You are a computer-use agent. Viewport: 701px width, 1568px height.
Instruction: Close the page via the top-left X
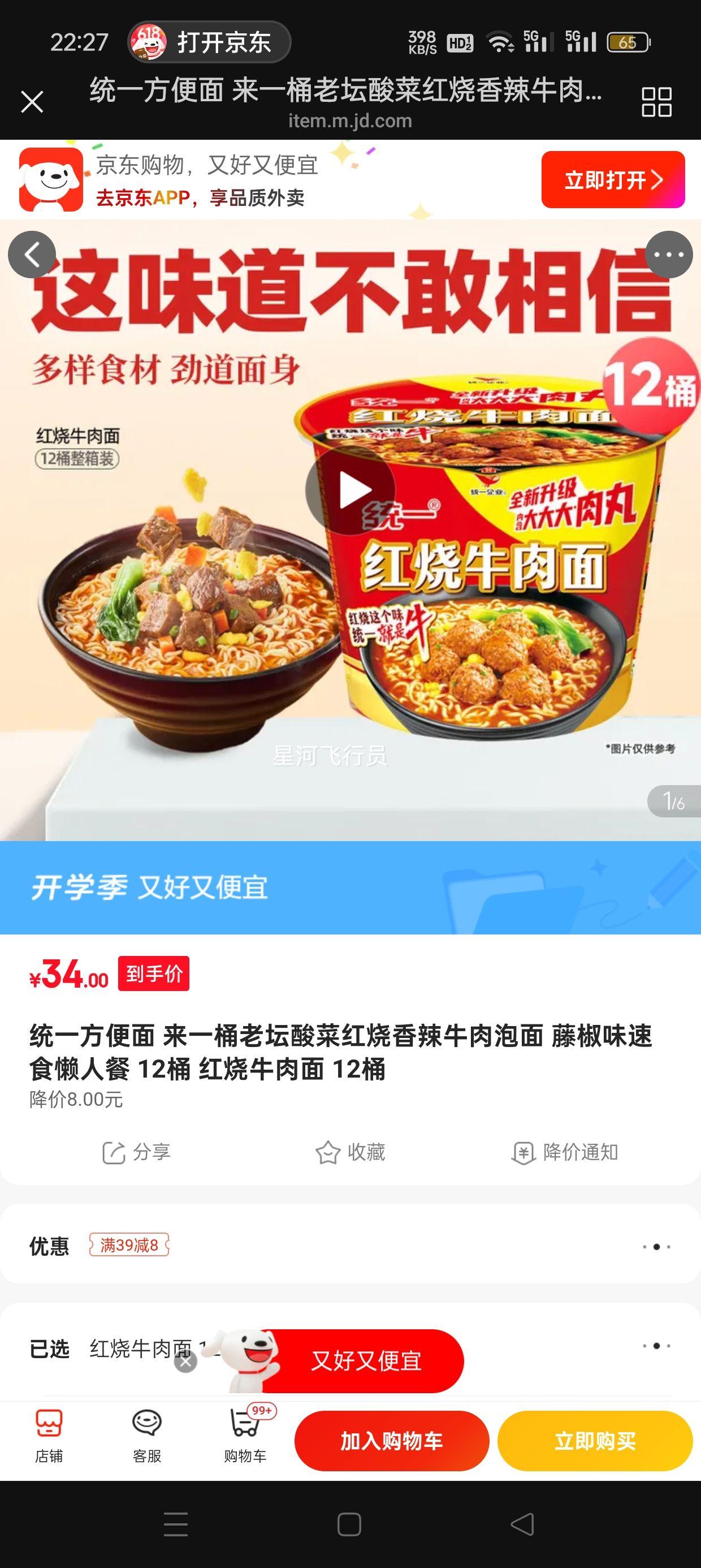coord(33,102)
